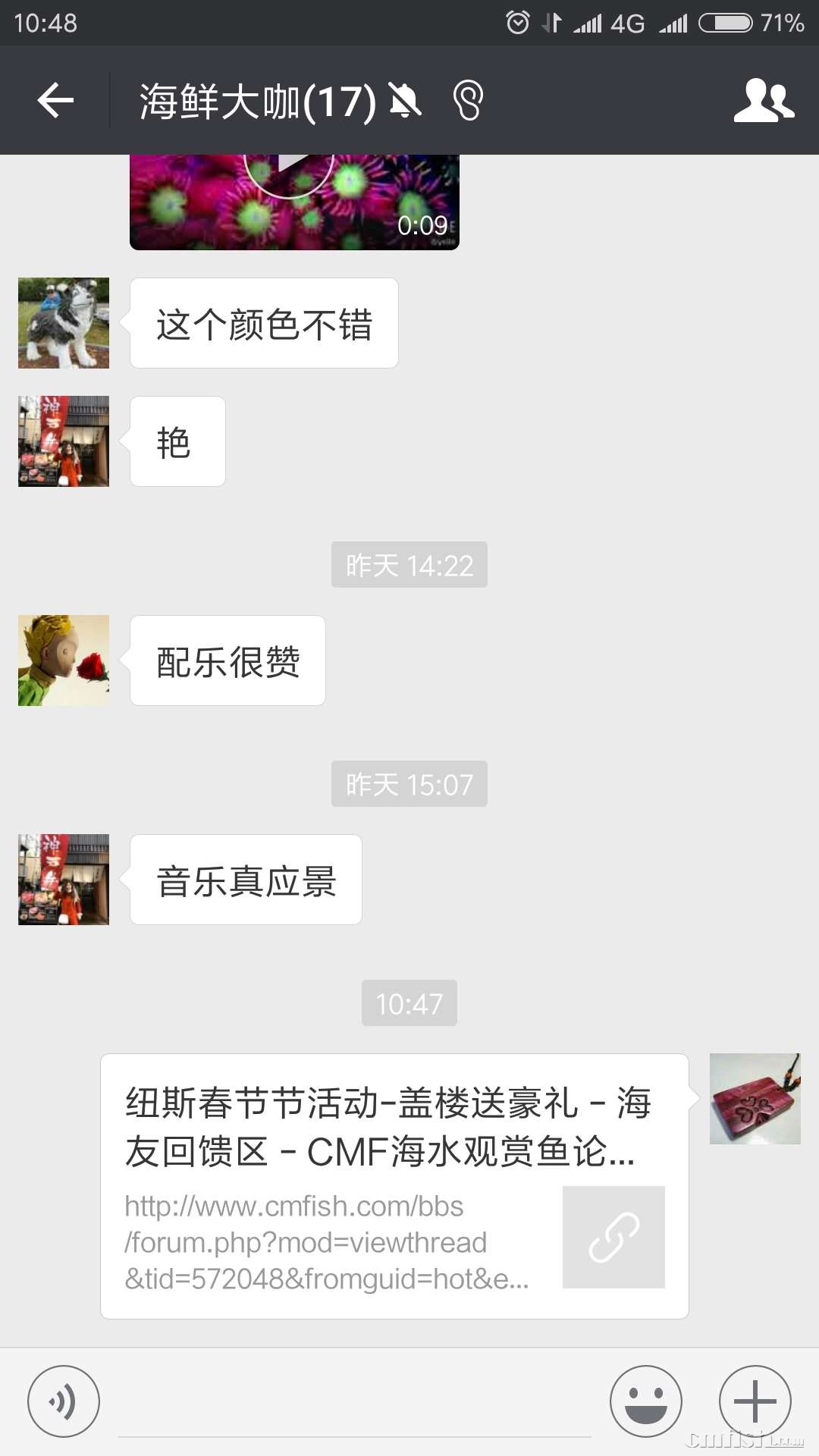The image size is (819, 1456).
Task: Open the emoji sticker panel
Action: tap(645, 1401)
